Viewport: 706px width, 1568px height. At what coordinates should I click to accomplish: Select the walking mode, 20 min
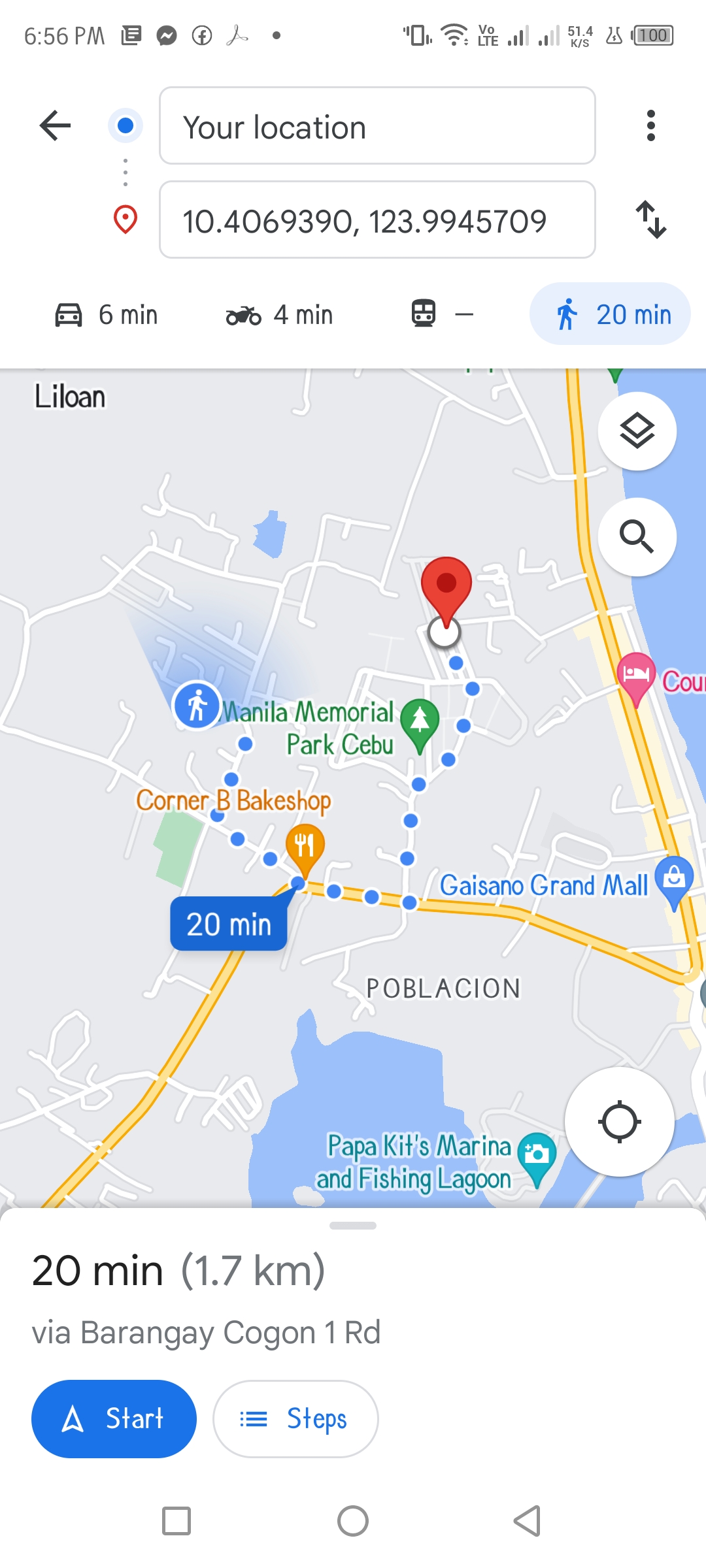pos(610,314)
